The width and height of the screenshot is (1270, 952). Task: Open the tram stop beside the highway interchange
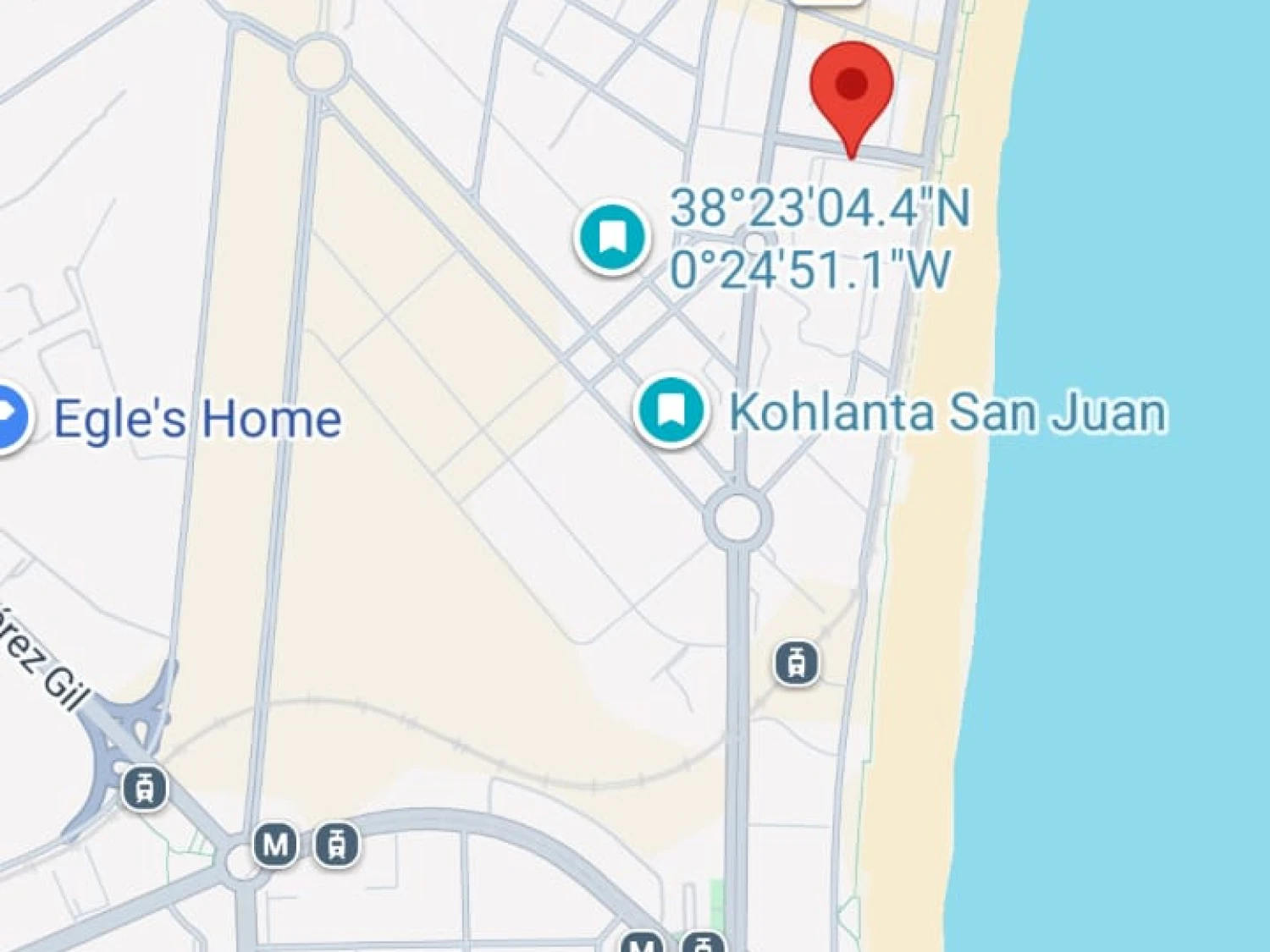pyautogui.click(x=145, y=787)
